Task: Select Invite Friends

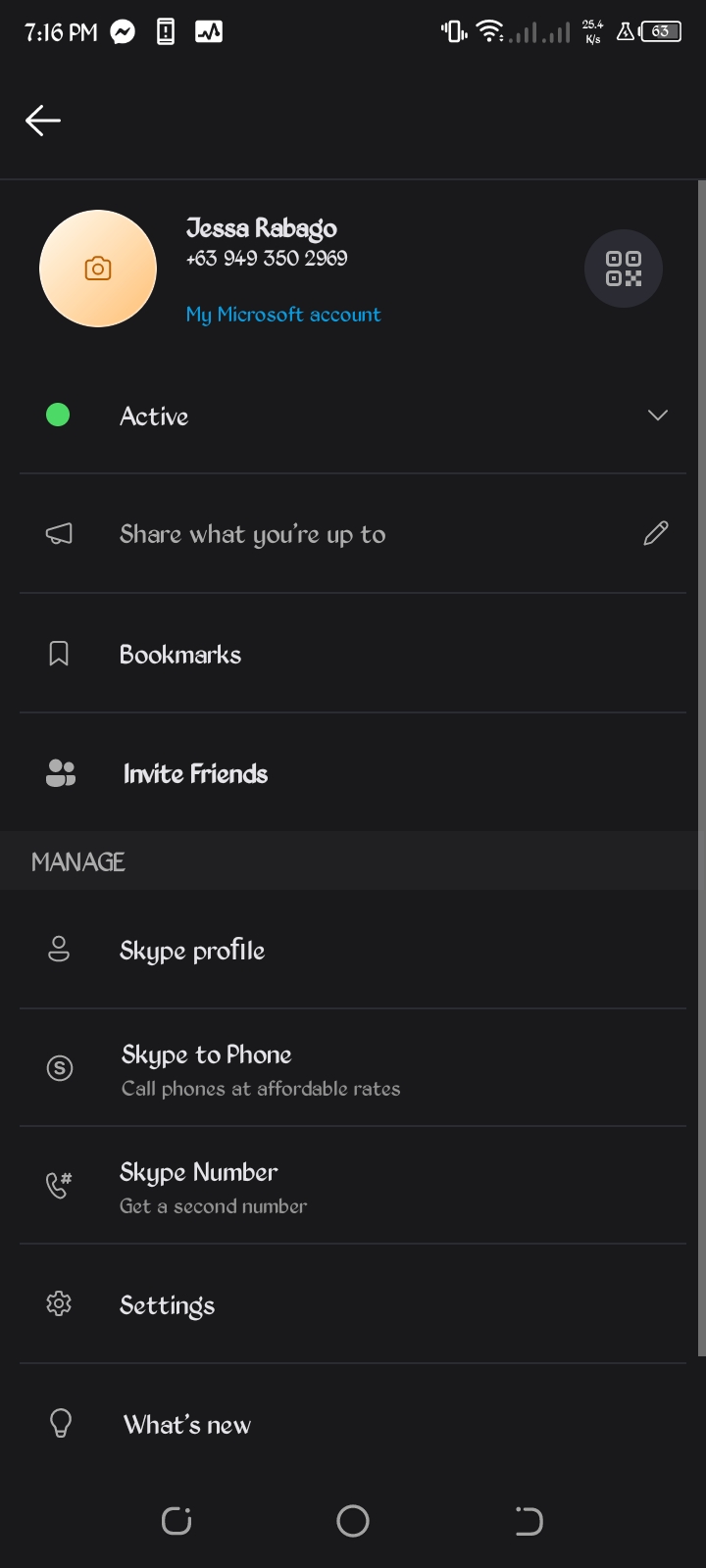Action: (353, 773)
